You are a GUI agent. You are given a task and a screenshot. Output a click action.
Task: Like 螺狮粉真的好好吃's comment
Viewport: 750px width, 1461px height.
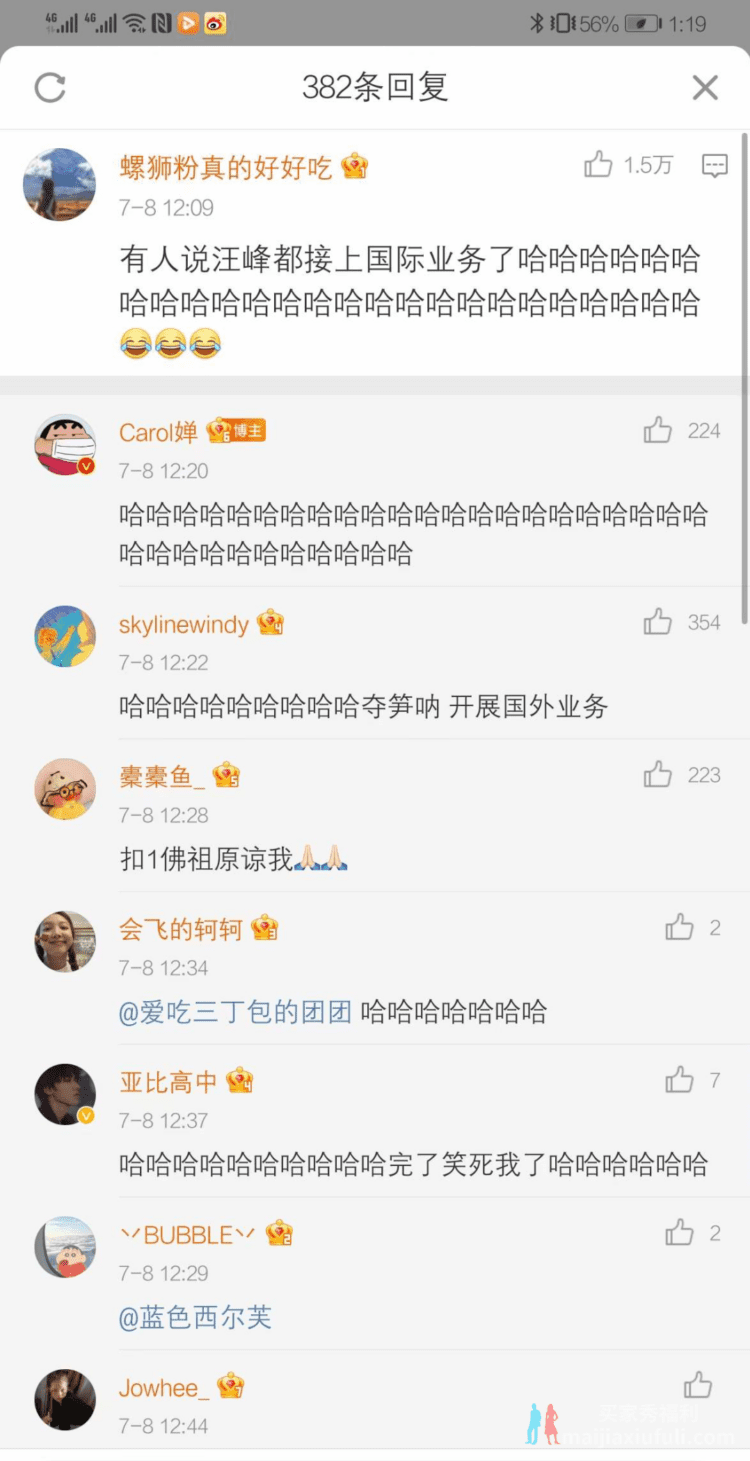coord(599,165)
